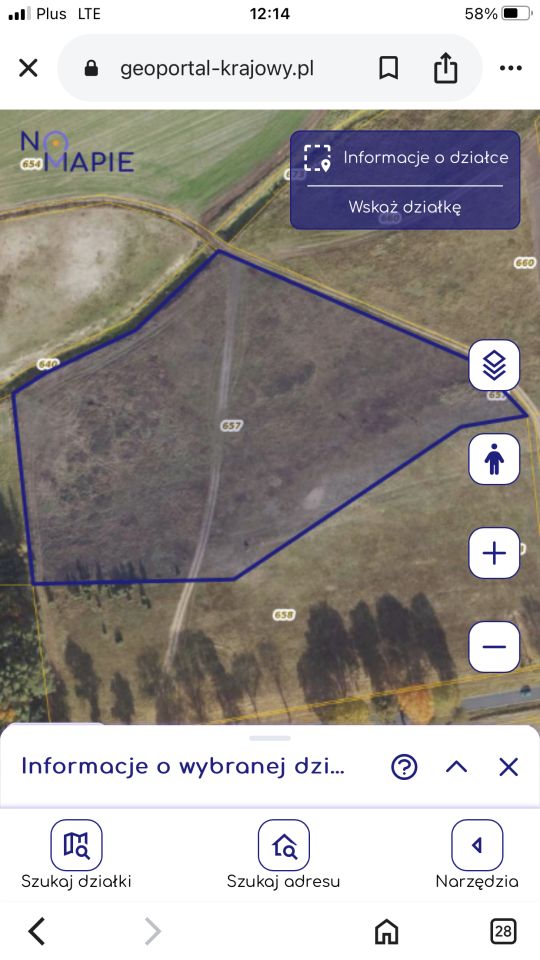Open the 28 tabs switcher
This screenshot has height=960, width=540.
click(503, 931)
